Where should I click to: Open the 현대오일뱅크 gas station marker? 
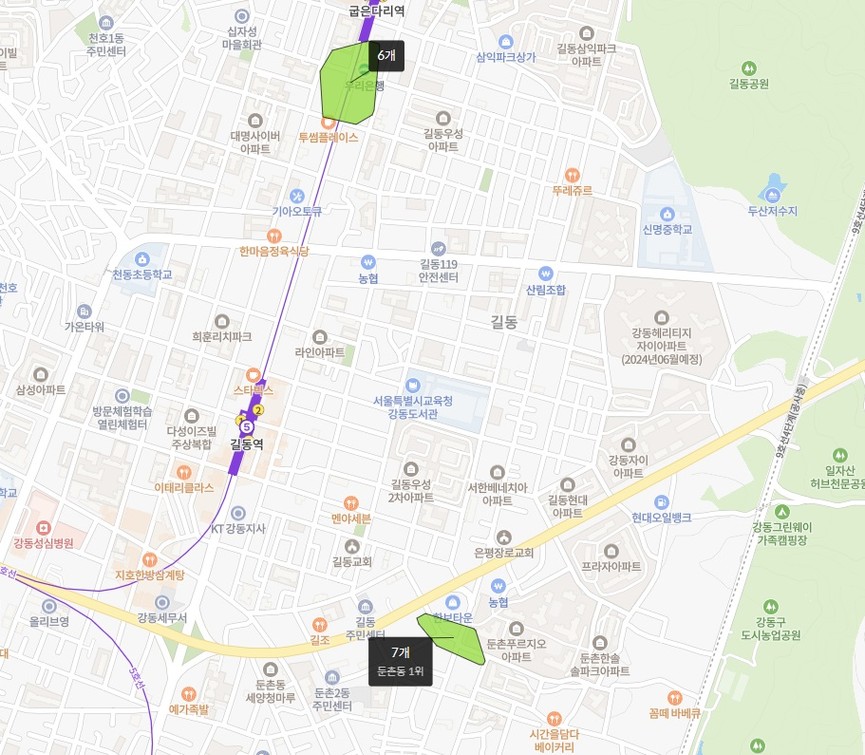tap(660, 502)
